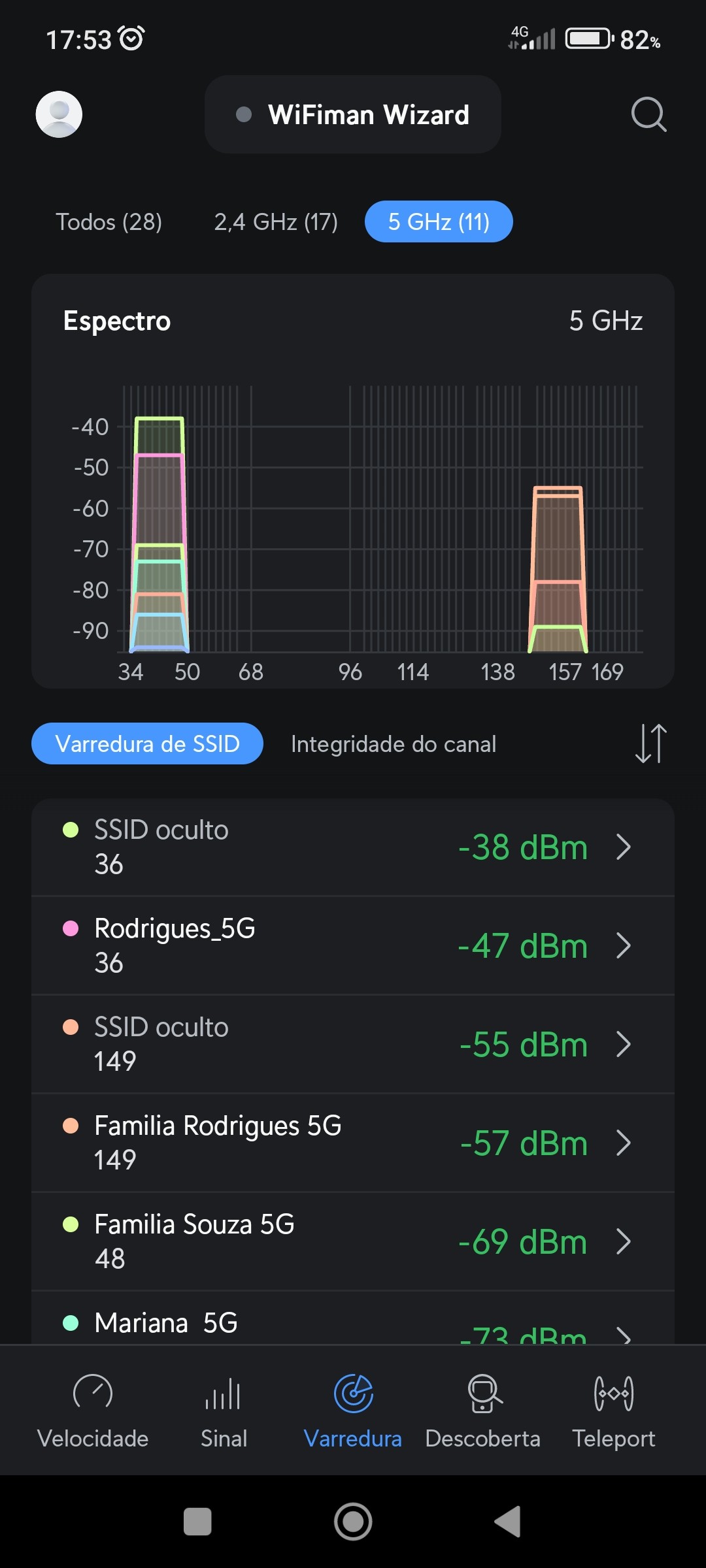Viewport: 706px width, 1568px height.
Task: Switch to Integridade do canal
Action: [x=394, y=743]
